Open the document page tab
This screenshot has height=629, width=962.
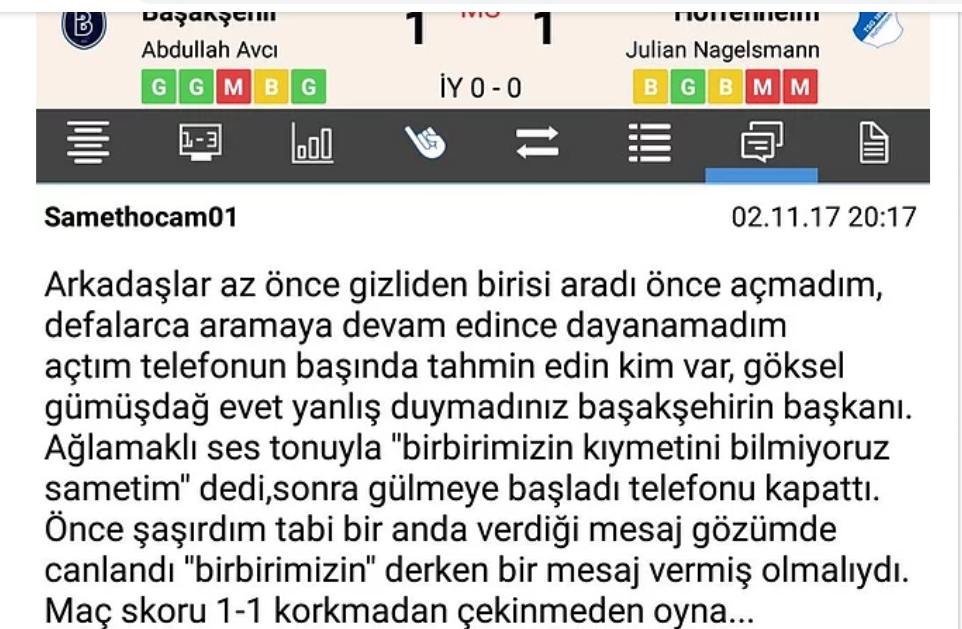[x=874, y=146]
